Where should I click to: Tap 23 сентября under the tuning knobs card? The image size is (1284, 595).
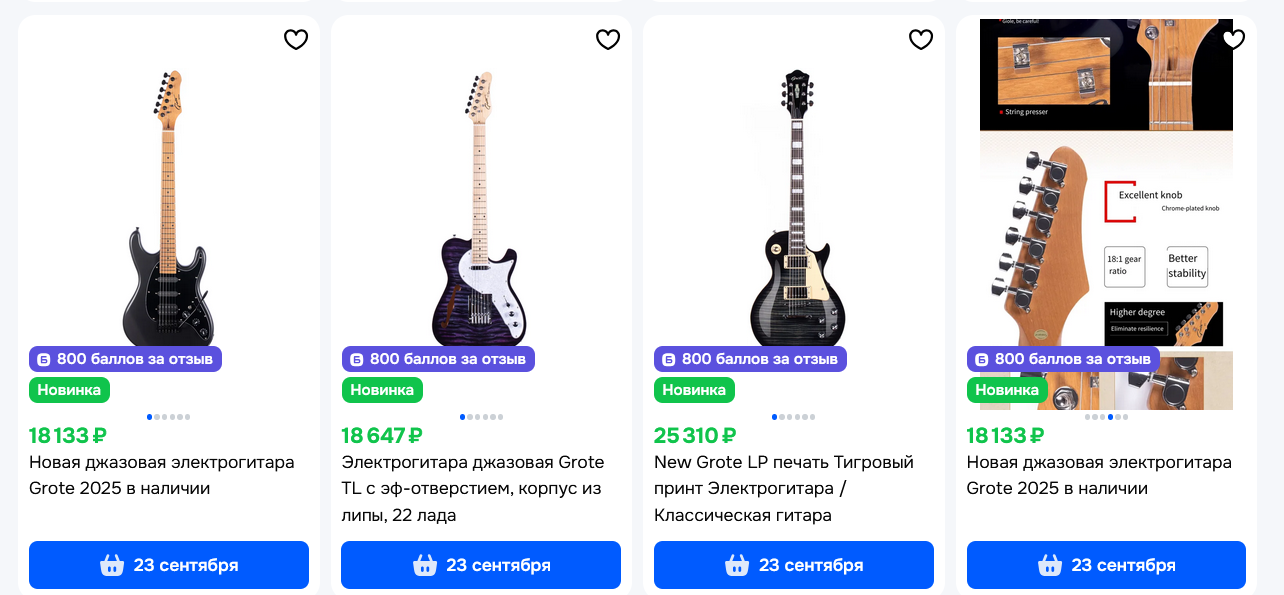(x=1106, y=565)
